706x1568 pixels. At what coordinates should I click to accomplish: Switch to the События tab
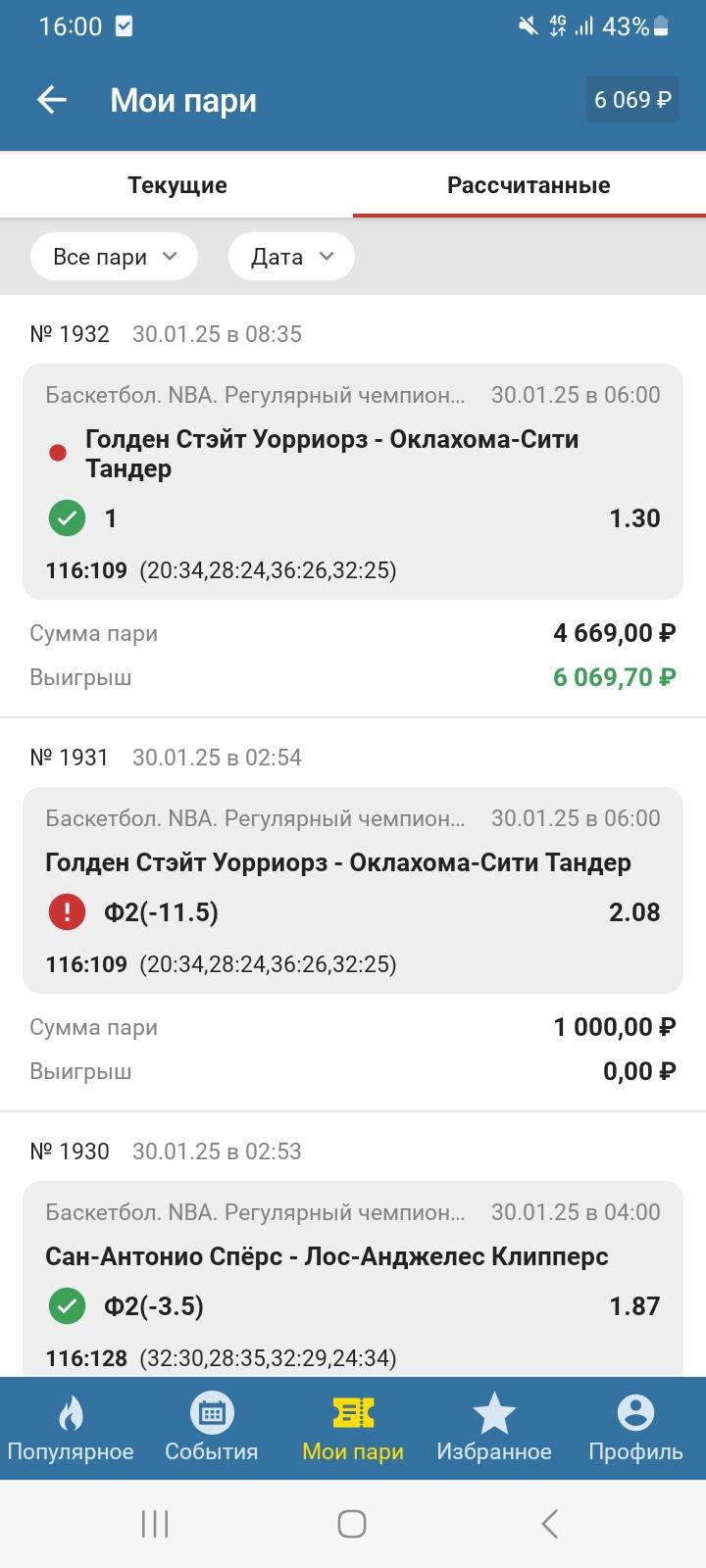click(212, 1428)
